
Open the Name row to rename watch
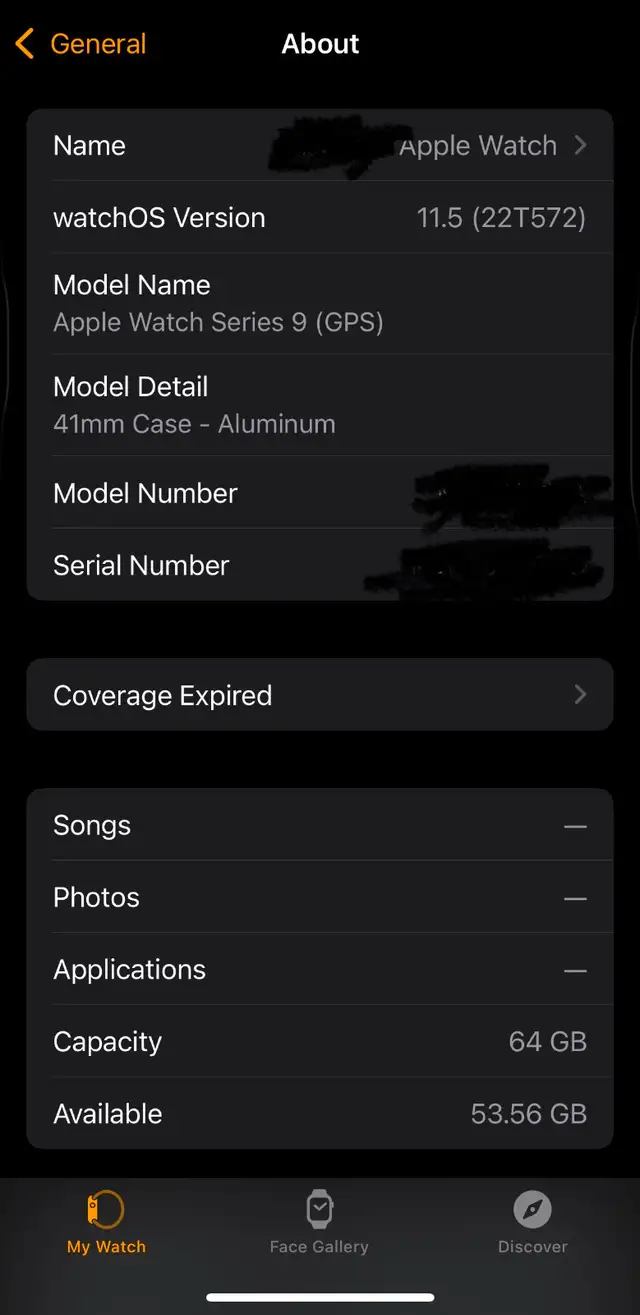pos(320,145)
